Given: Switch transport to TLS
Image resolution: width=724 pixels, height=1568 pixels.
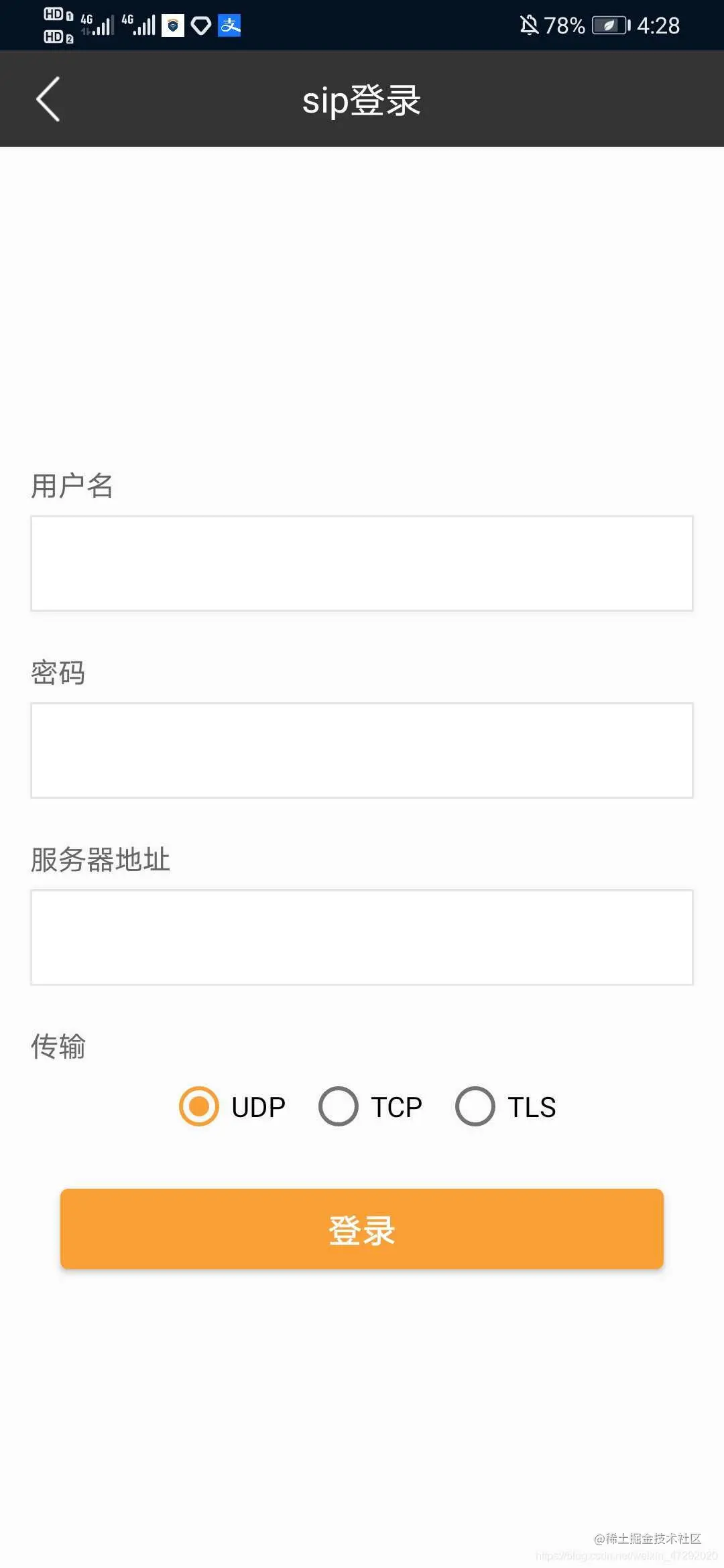Looking at the screenshot, I should click(475, 1106).
